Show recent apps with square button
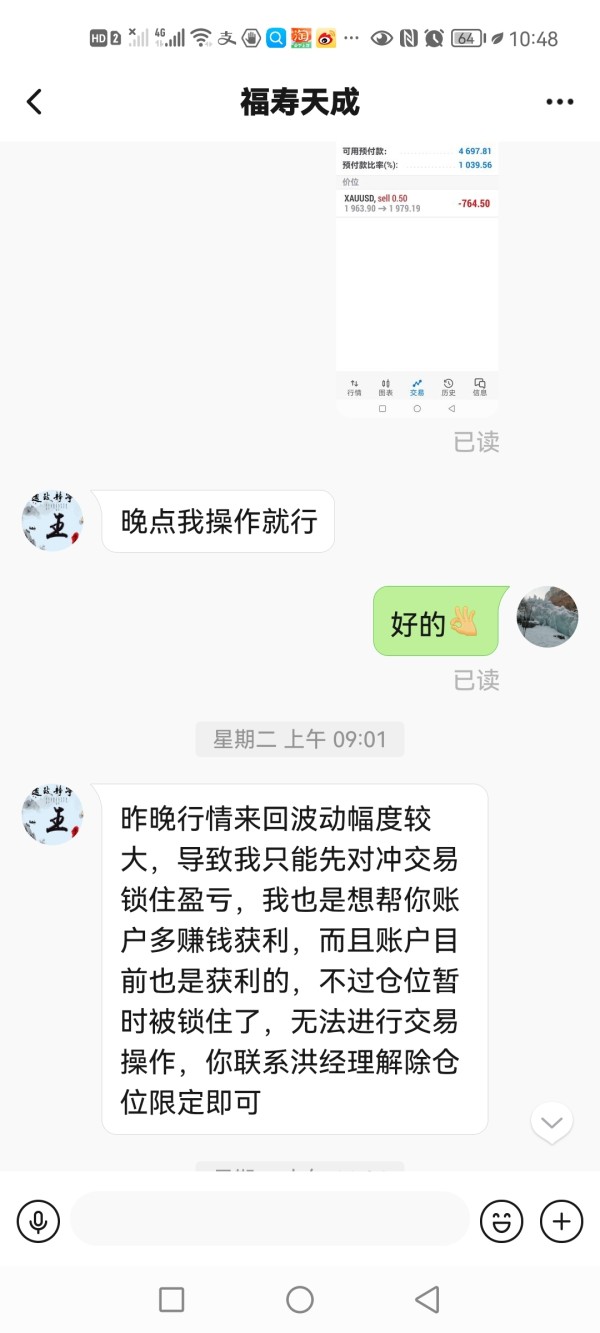This screenshot has width=600, height=1333. click(172, 1299)
